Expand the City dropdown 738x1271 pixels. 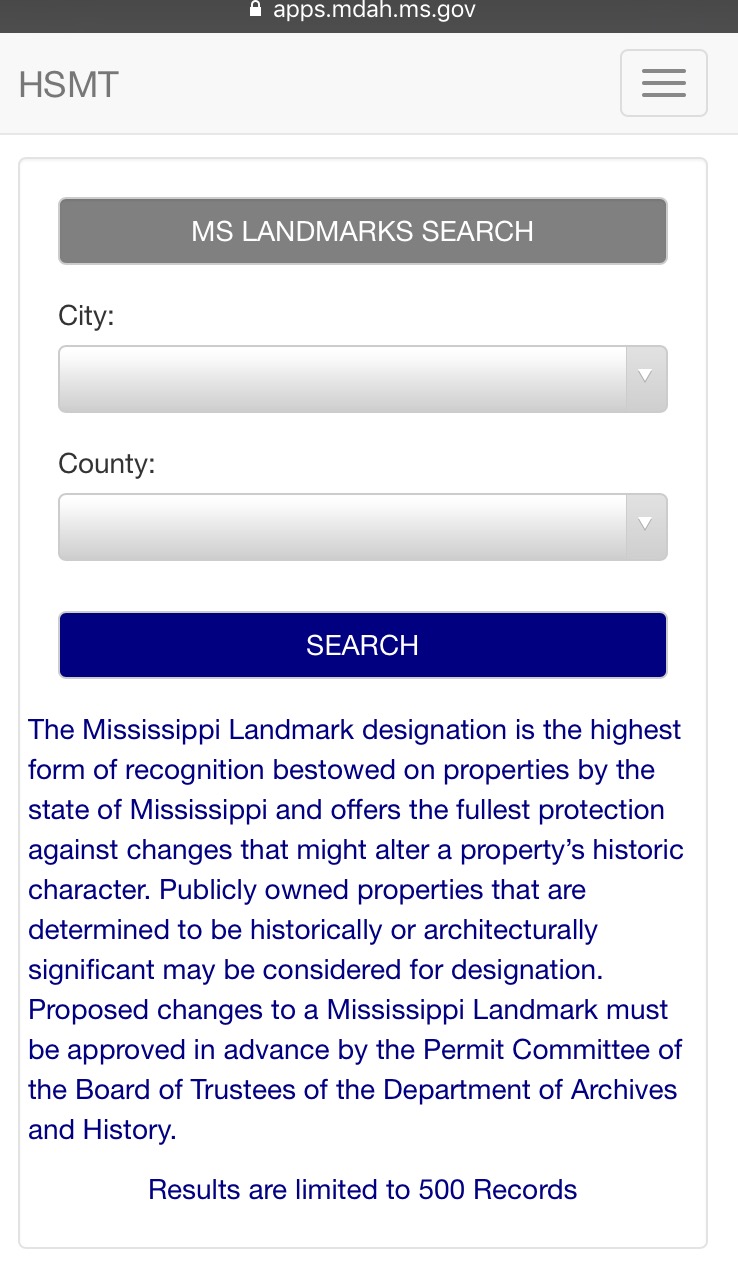[x=362, y=378]
